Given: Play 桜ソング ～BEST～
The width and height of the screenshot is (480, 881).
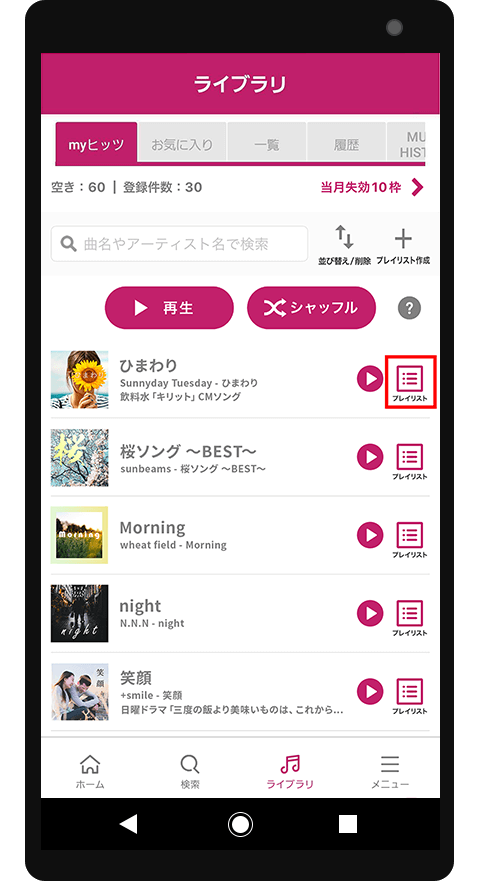Looking at the screenshot, I should pos(370,457).
